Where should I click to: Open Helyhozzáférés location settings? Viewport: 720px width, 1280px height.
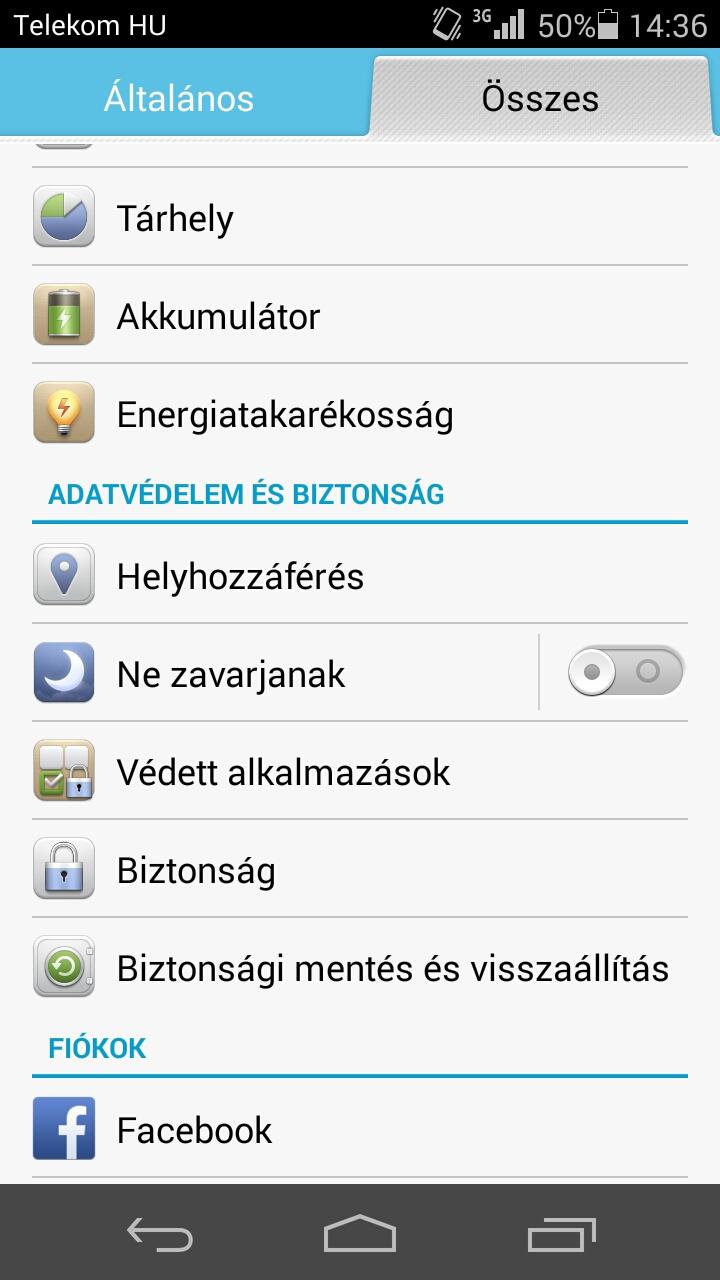tap(360, 575)
